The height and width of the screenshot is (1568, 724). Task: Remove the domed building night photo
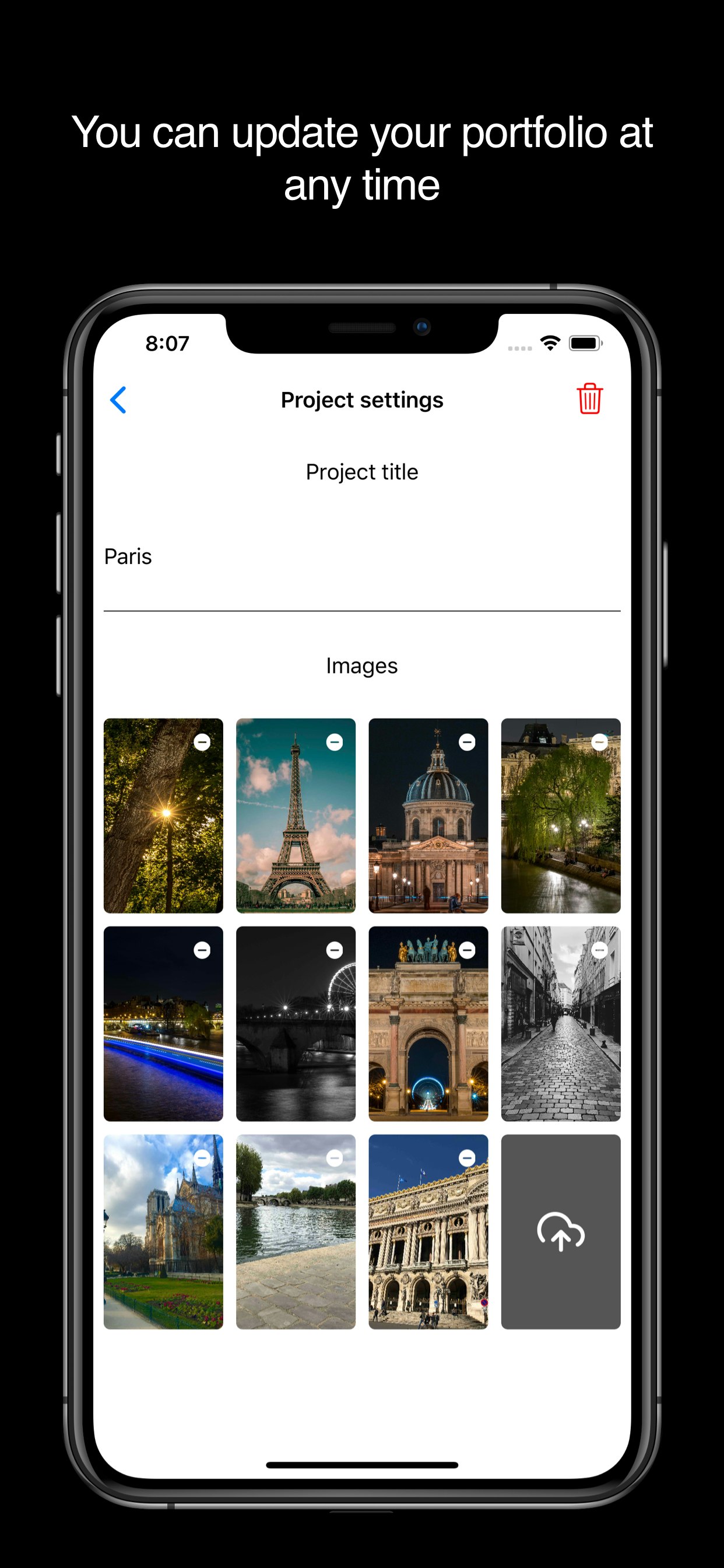click(467, 743)
